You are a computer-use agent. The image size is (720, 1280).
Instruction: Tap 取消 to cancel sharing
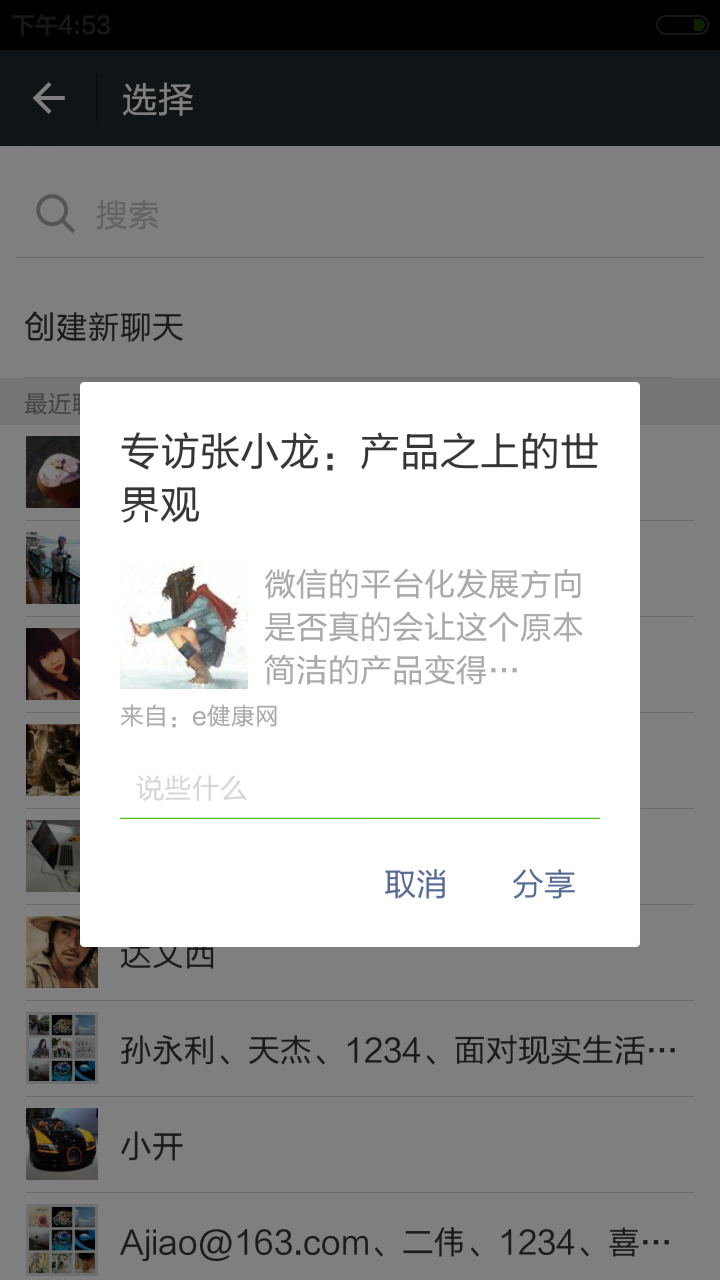tap(415, 884)
